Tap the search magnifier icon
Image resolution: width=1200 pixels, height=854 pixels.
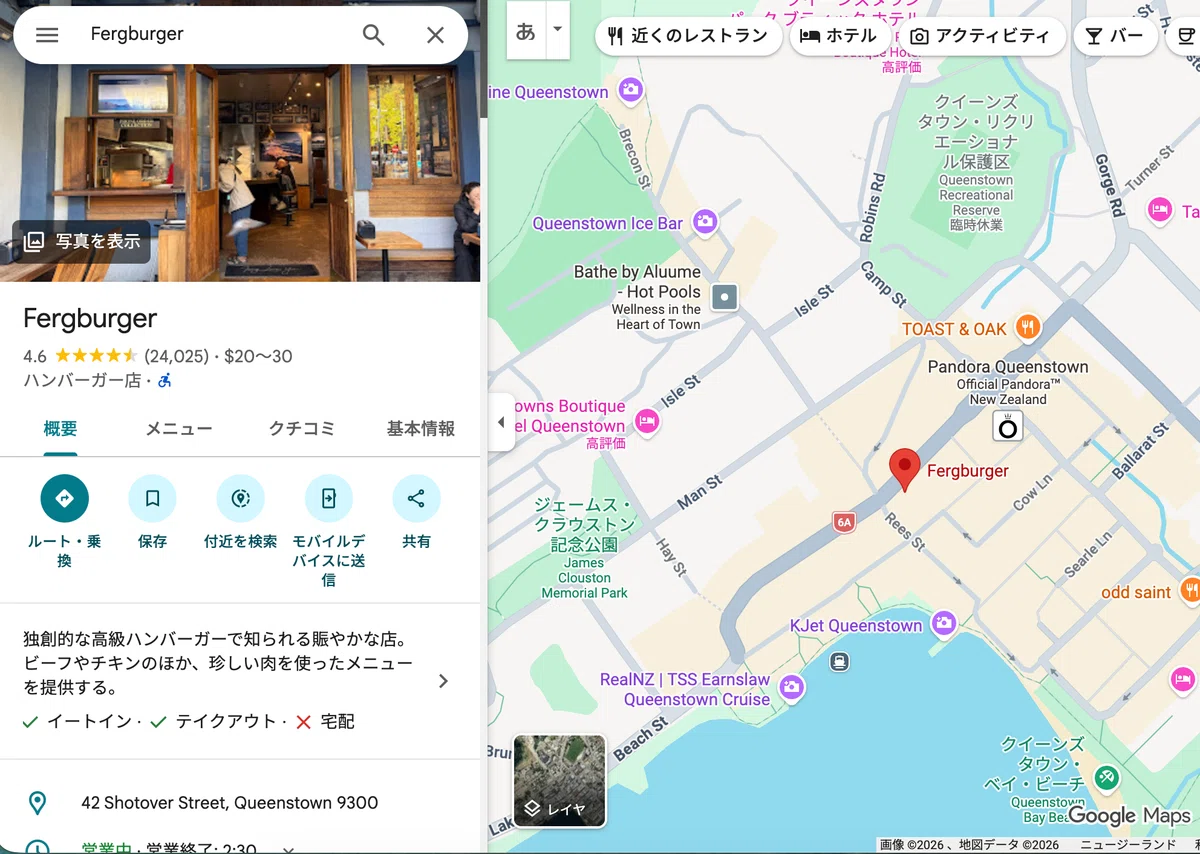373,35
